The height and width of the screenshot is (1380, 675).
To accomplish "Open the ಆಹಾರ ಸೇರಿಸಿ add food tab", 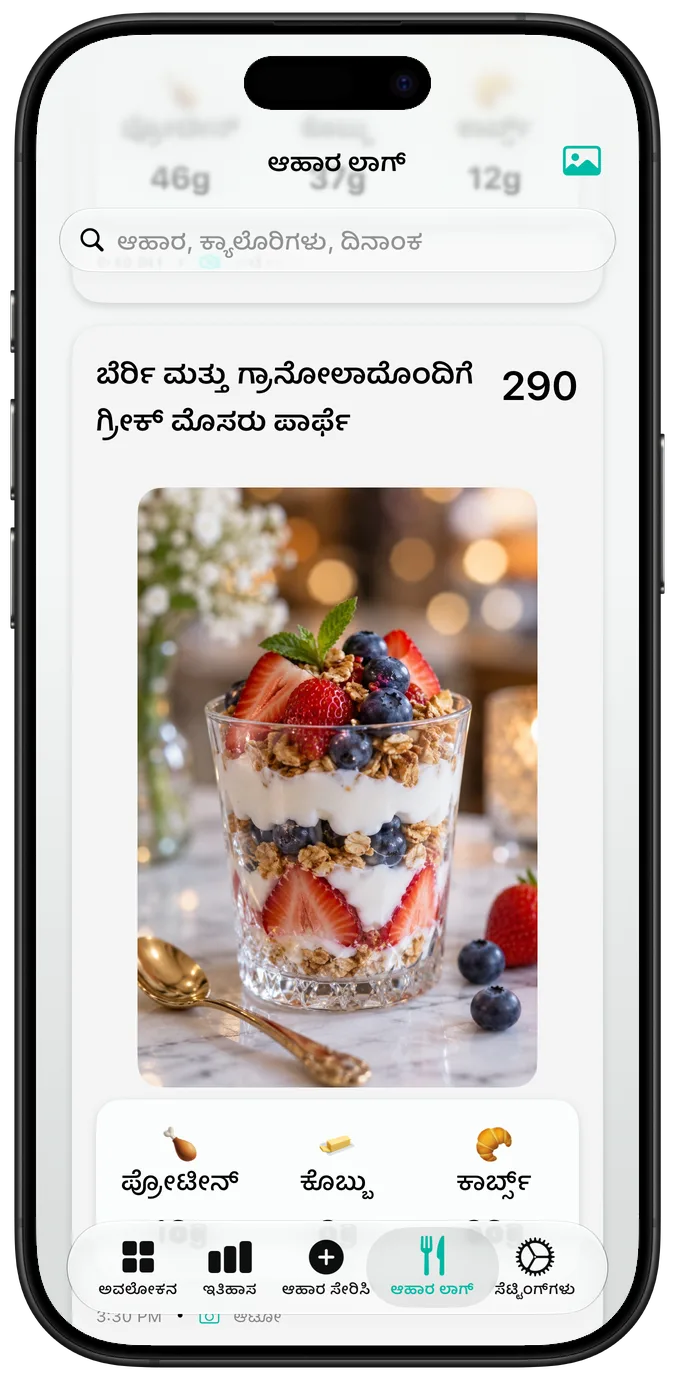I will (326, 1268).
